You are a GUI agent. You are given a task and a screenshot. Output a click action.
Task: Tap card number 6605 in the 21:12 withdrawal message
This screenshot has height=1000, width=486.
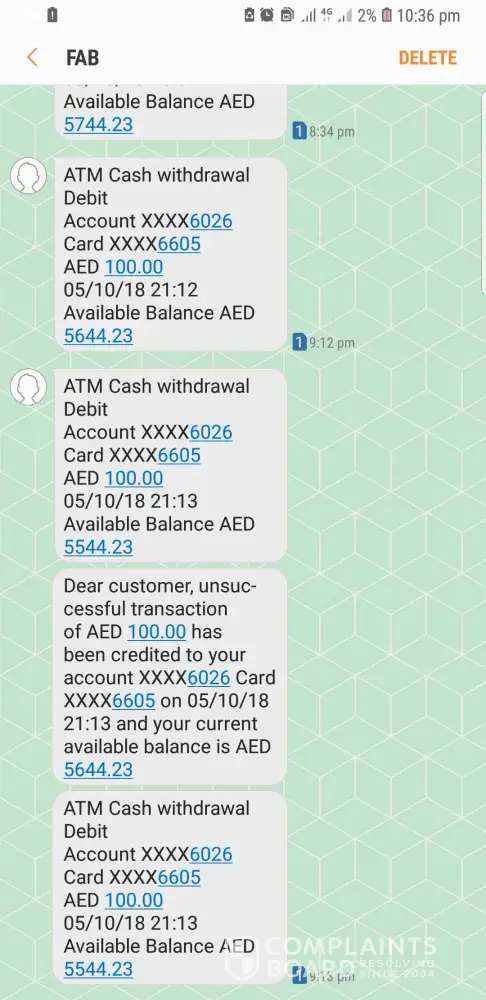point(179,244)
